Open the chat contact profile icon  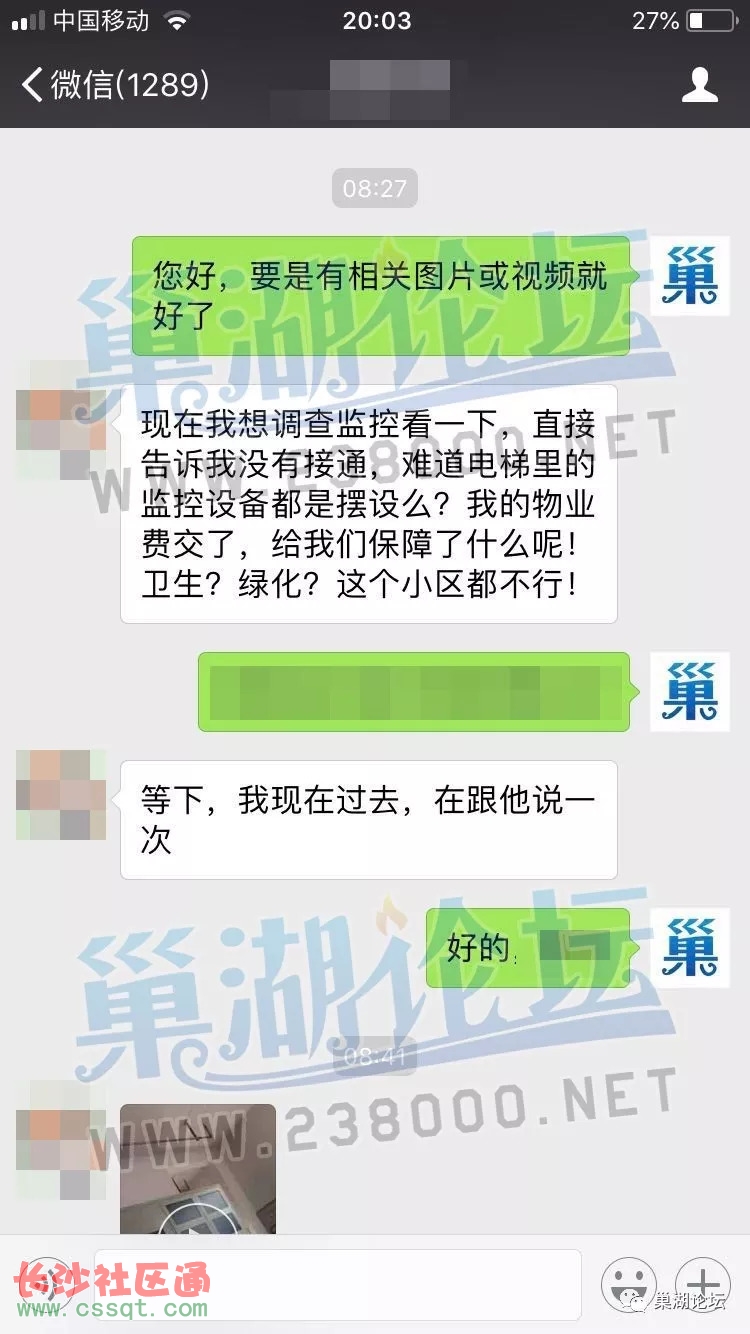[699, 85]
